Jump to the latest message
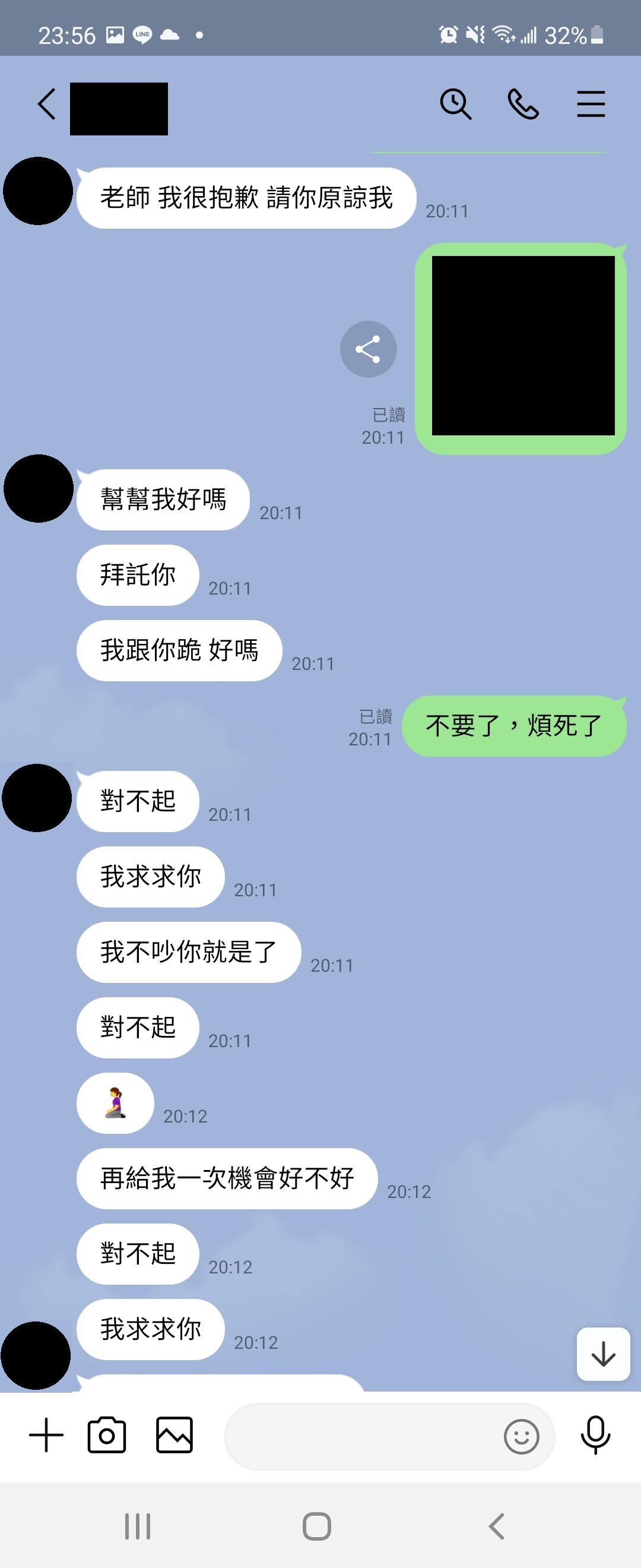Viewport: 641px width, 1568px height. (602, 1354)
